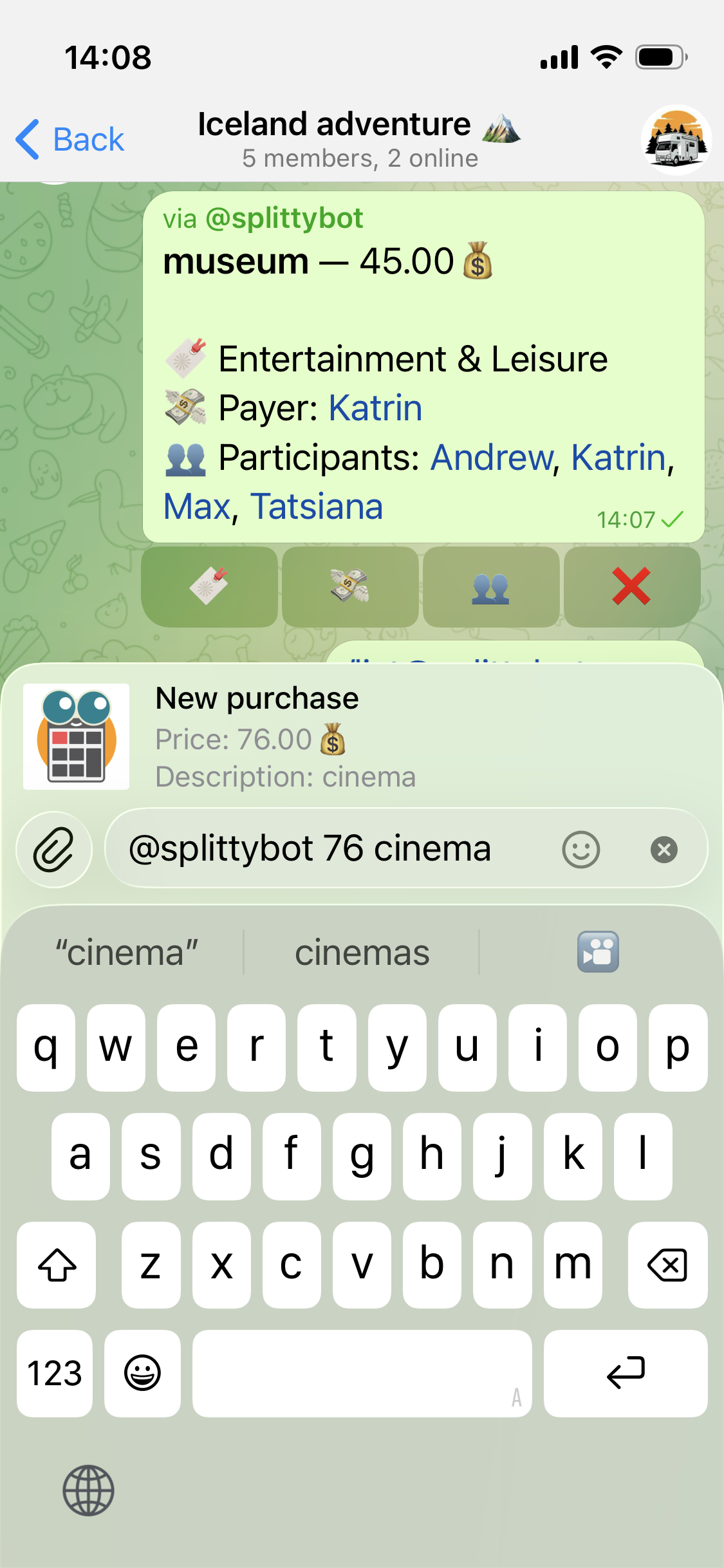Open emoji picker inside the message field
This screenshot has width=724, height=1568.
click(581, 849)
